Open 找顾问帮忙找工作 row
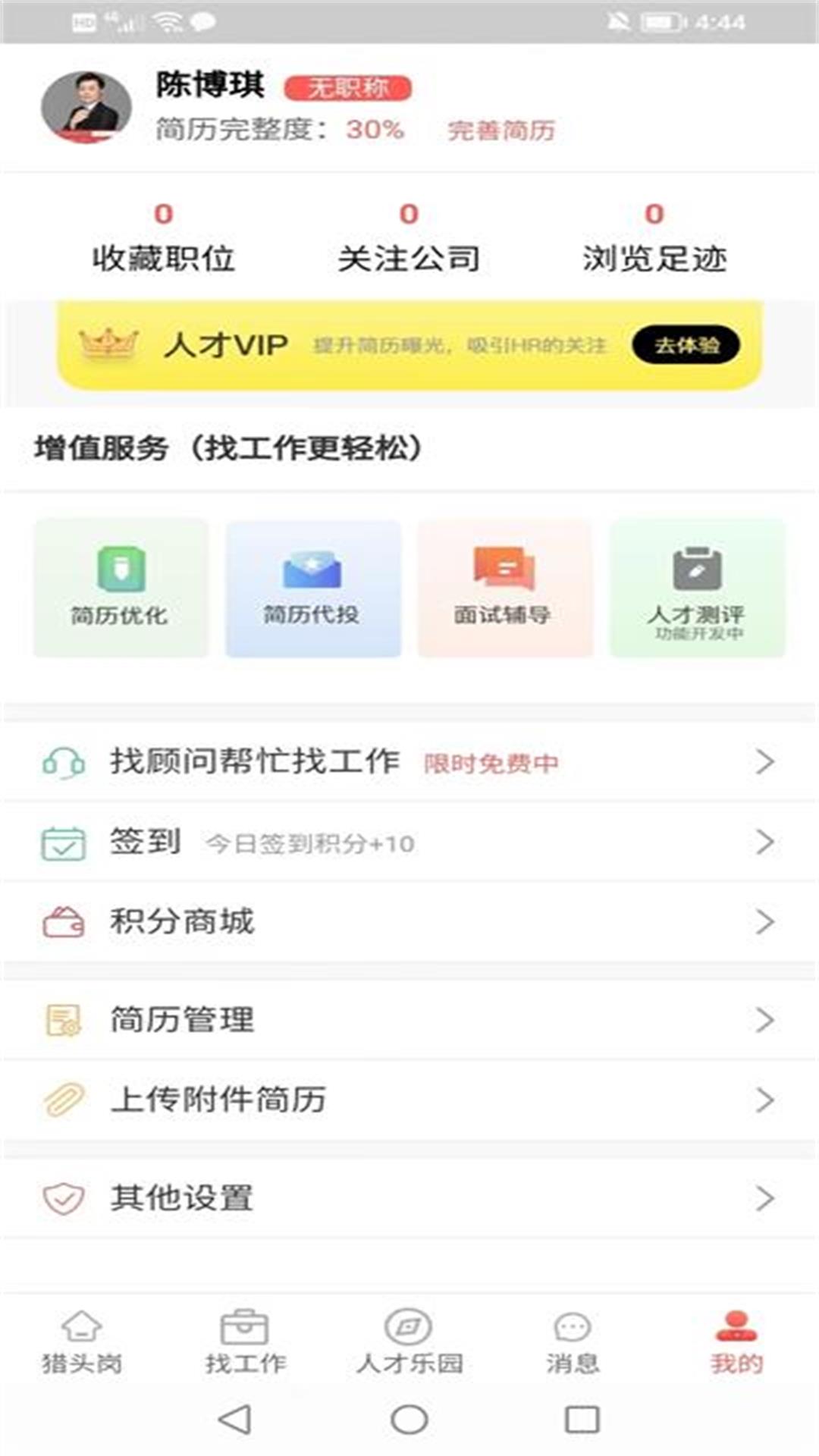Viewport: 819px width, 1456px height. point(409,761)
